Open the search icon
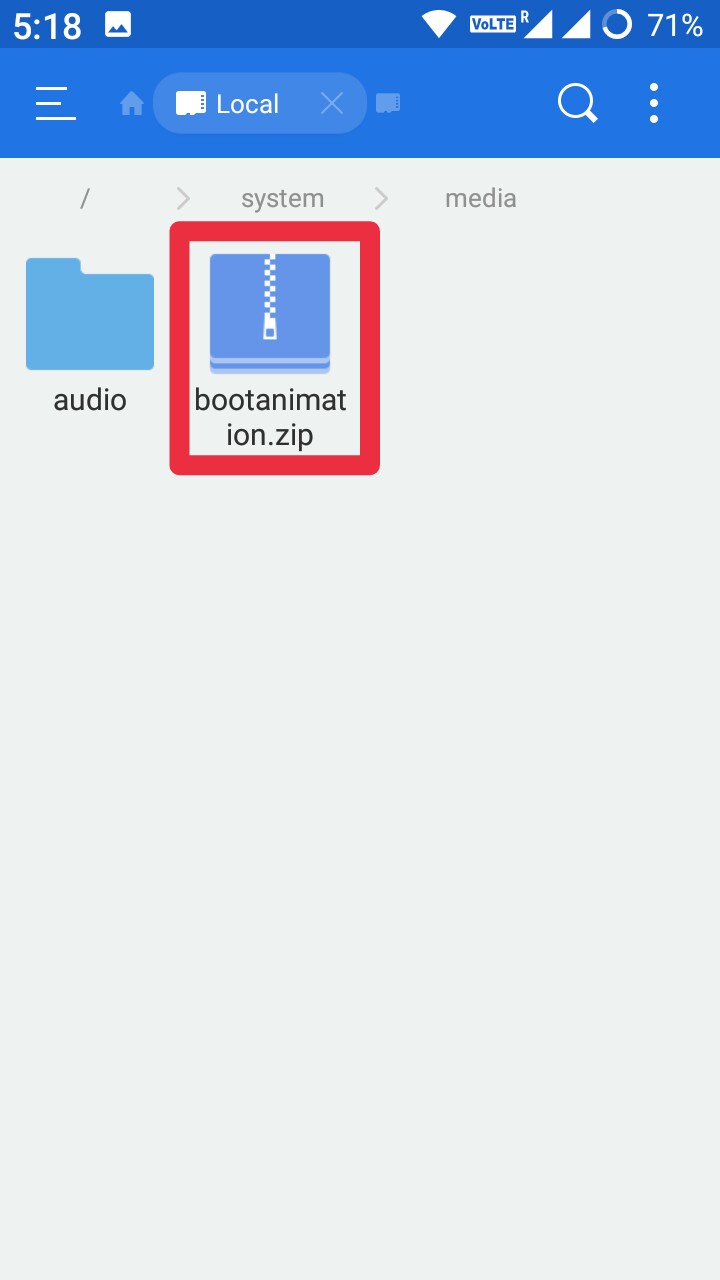This screenshot has width=720, height=1280. (x=577, y=103)
